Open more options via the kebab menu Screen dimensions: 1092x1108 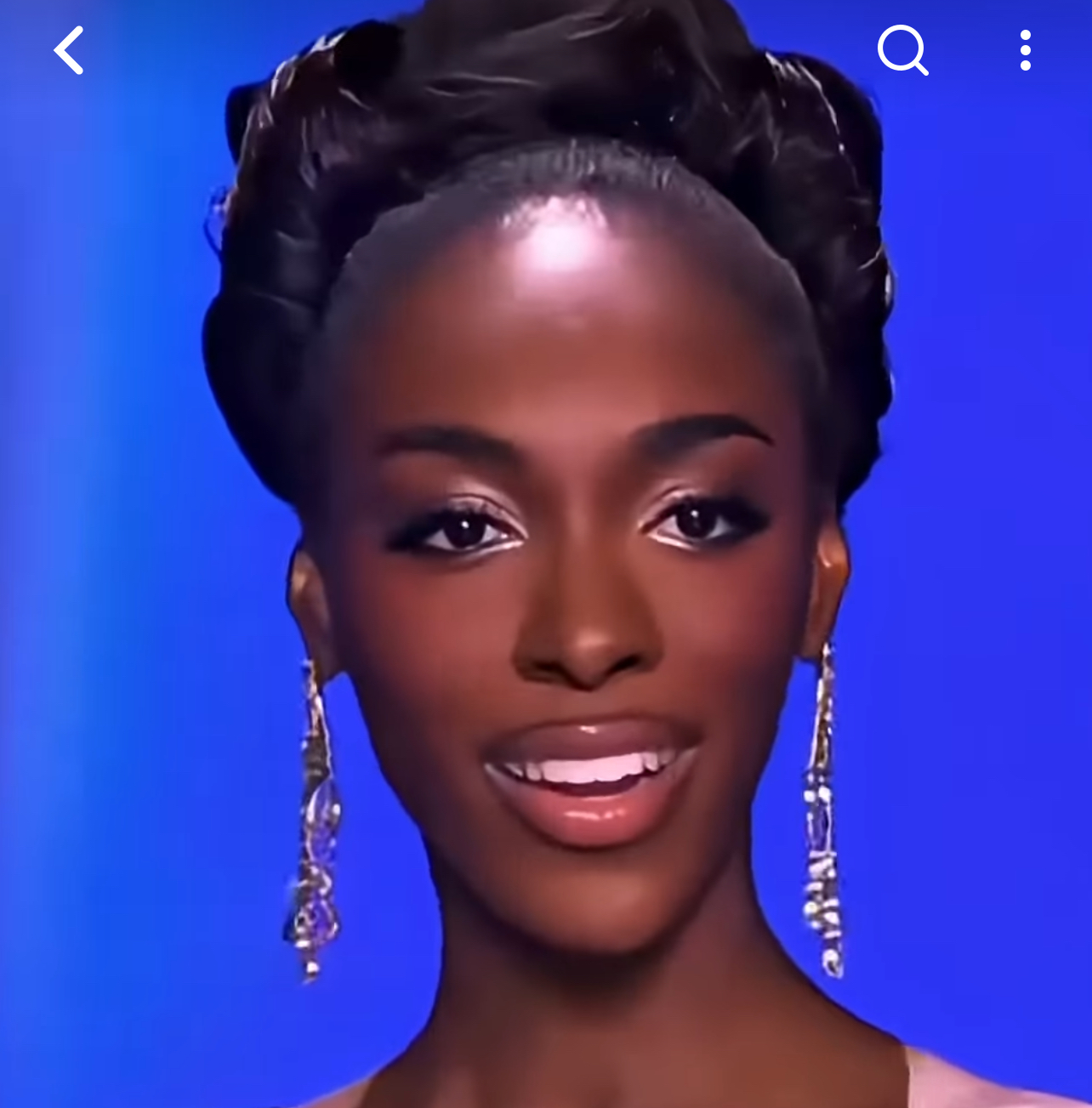1025,50
